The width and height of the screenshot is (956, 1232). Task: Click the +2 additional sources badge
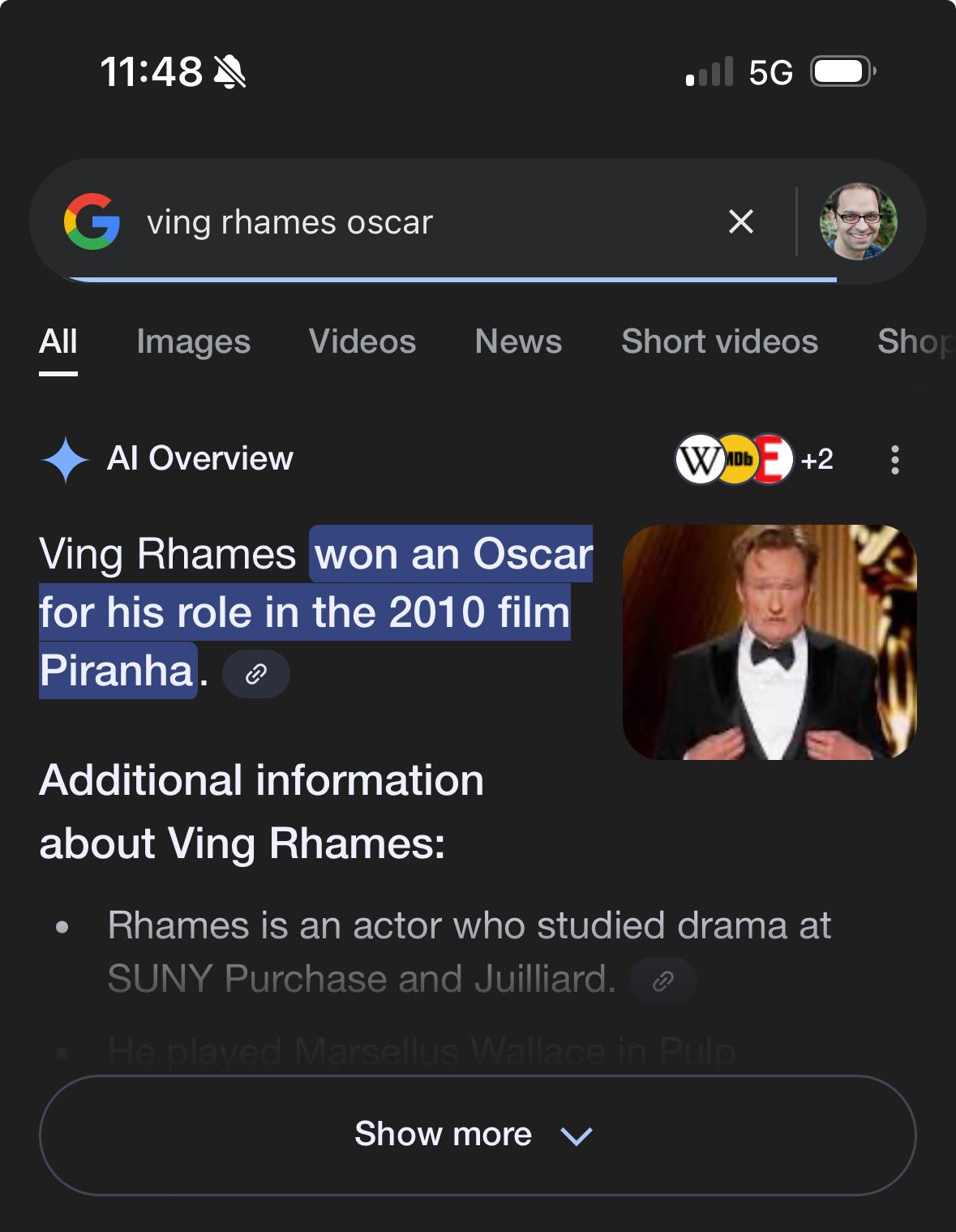[x=819, y=459]
